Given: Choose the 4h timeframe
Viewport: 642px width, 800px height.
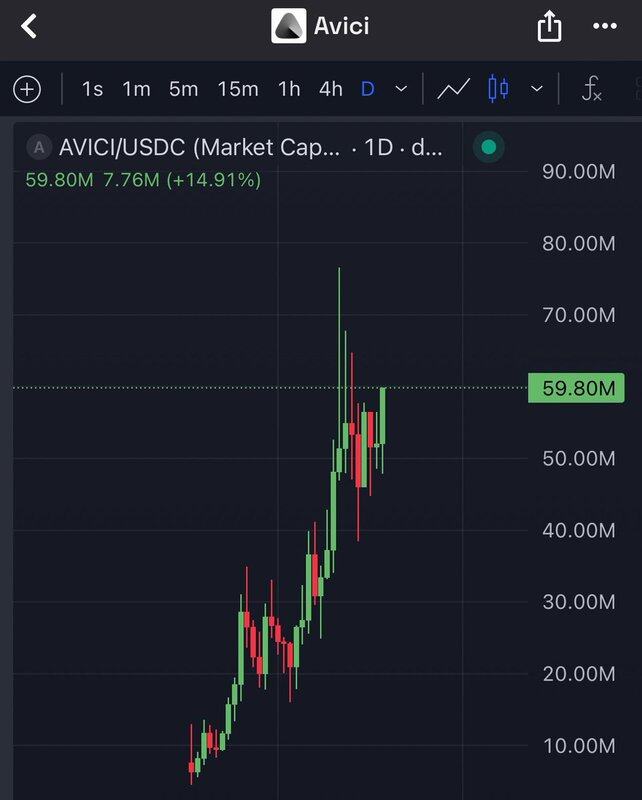Looking at the screenshot, I should coord(330,89).
